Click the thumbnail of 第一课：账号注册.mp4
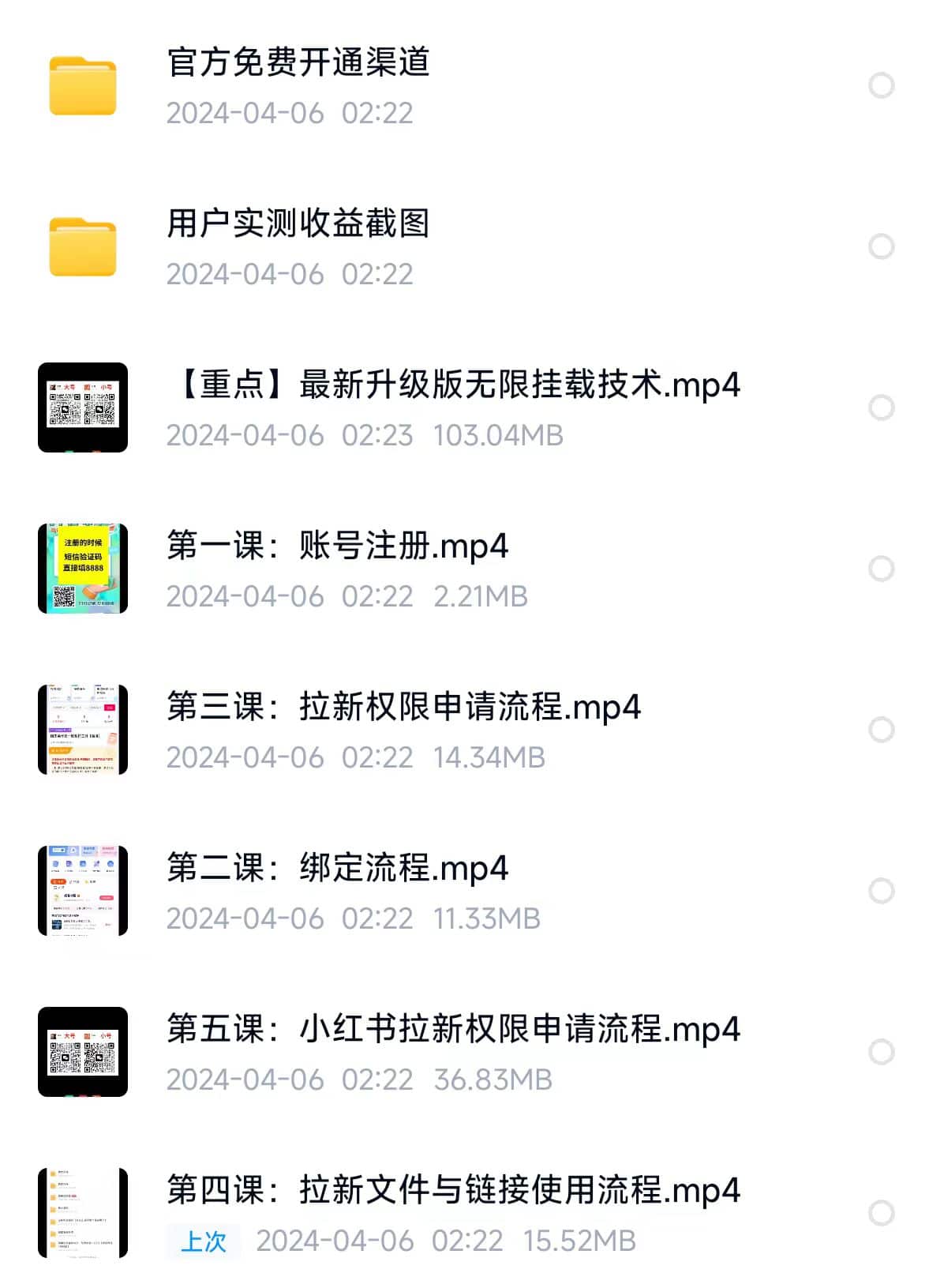The height and width of the screenshot is (1288, 944). 82,569
